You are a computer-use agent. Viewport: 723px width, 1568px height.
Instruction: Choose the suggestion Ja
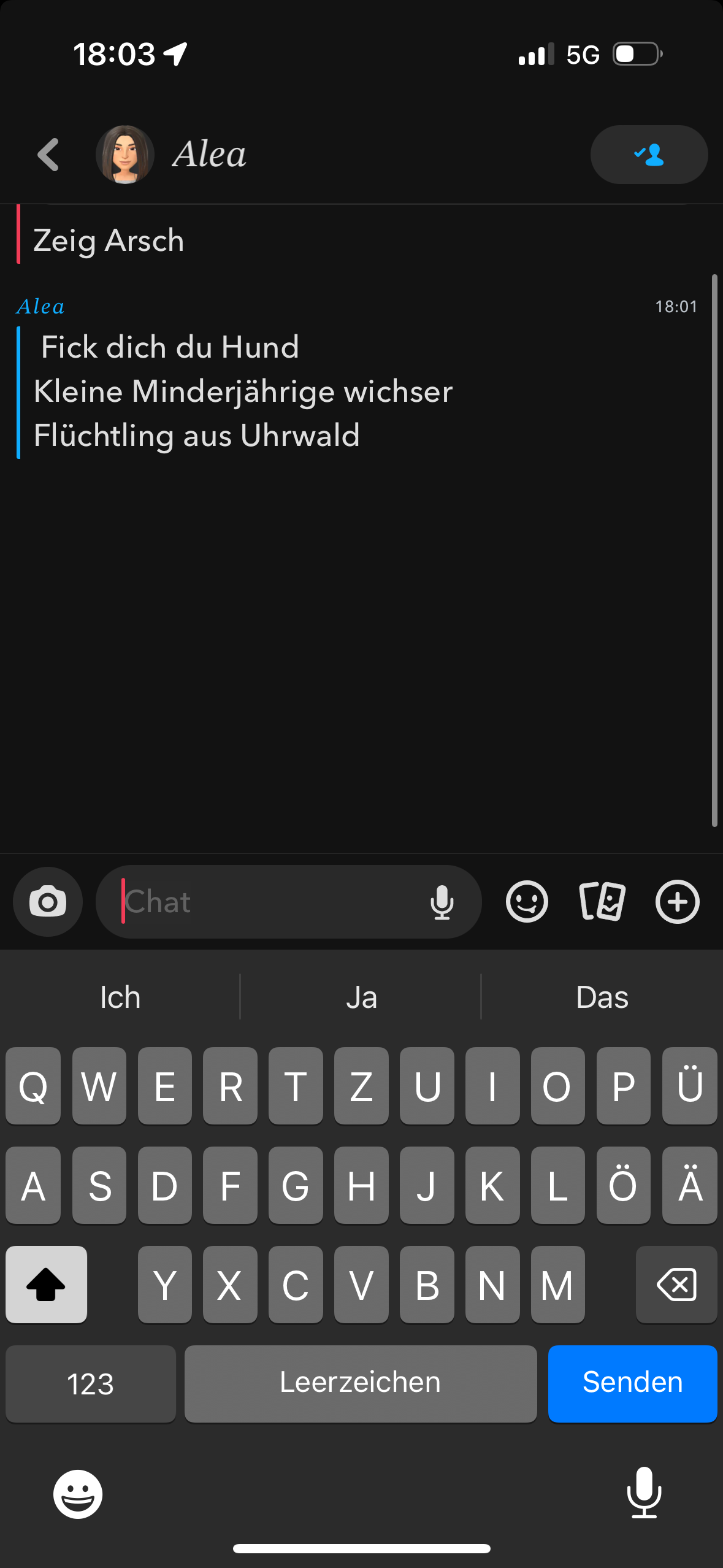[x=361, y=997]
